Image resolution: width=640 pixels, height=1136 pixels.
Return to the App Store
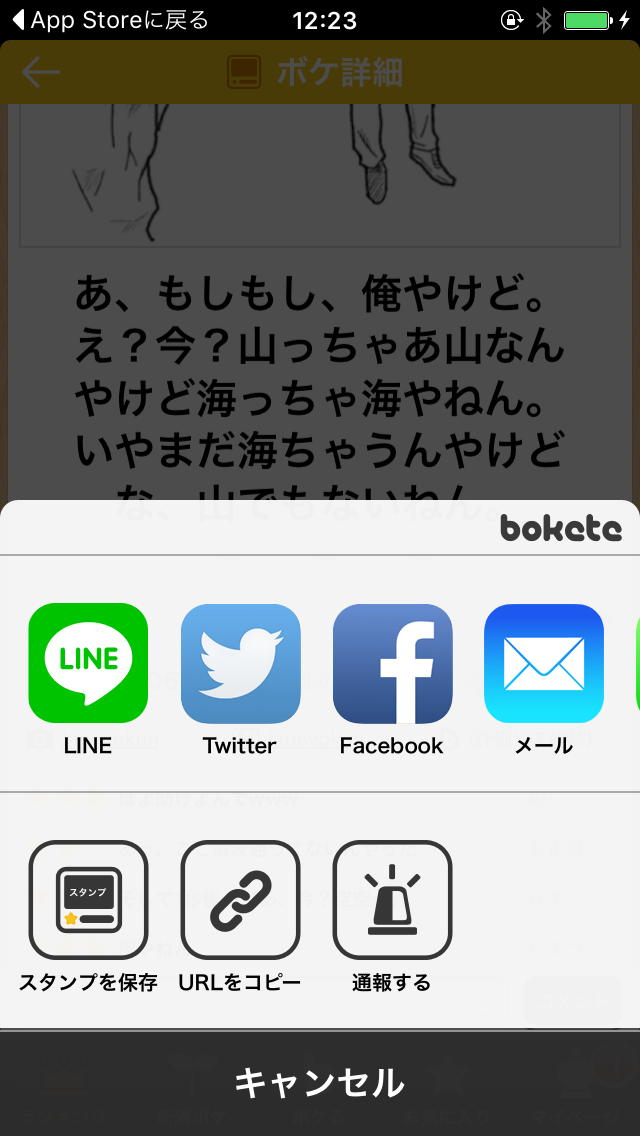[x=110, y=20]
